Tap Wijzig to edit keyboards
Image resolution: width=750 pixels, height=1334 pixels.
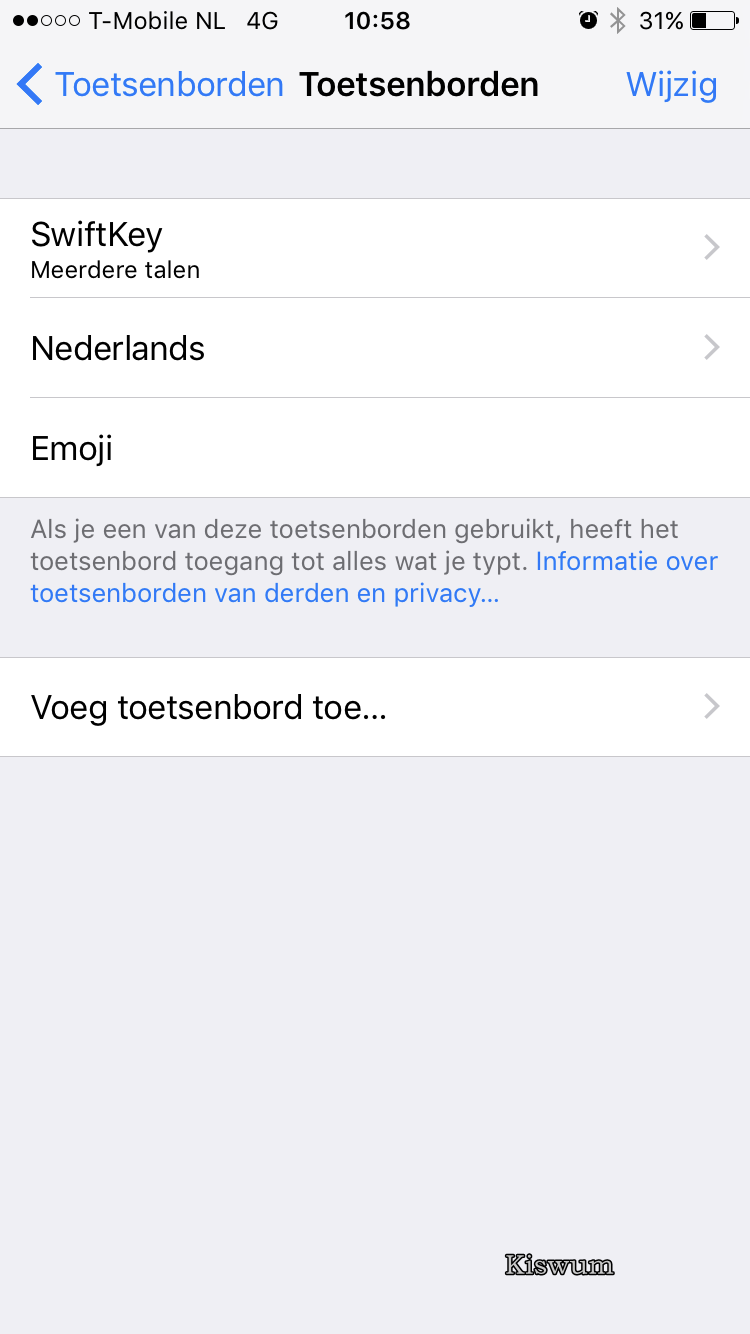click(671, 85)
